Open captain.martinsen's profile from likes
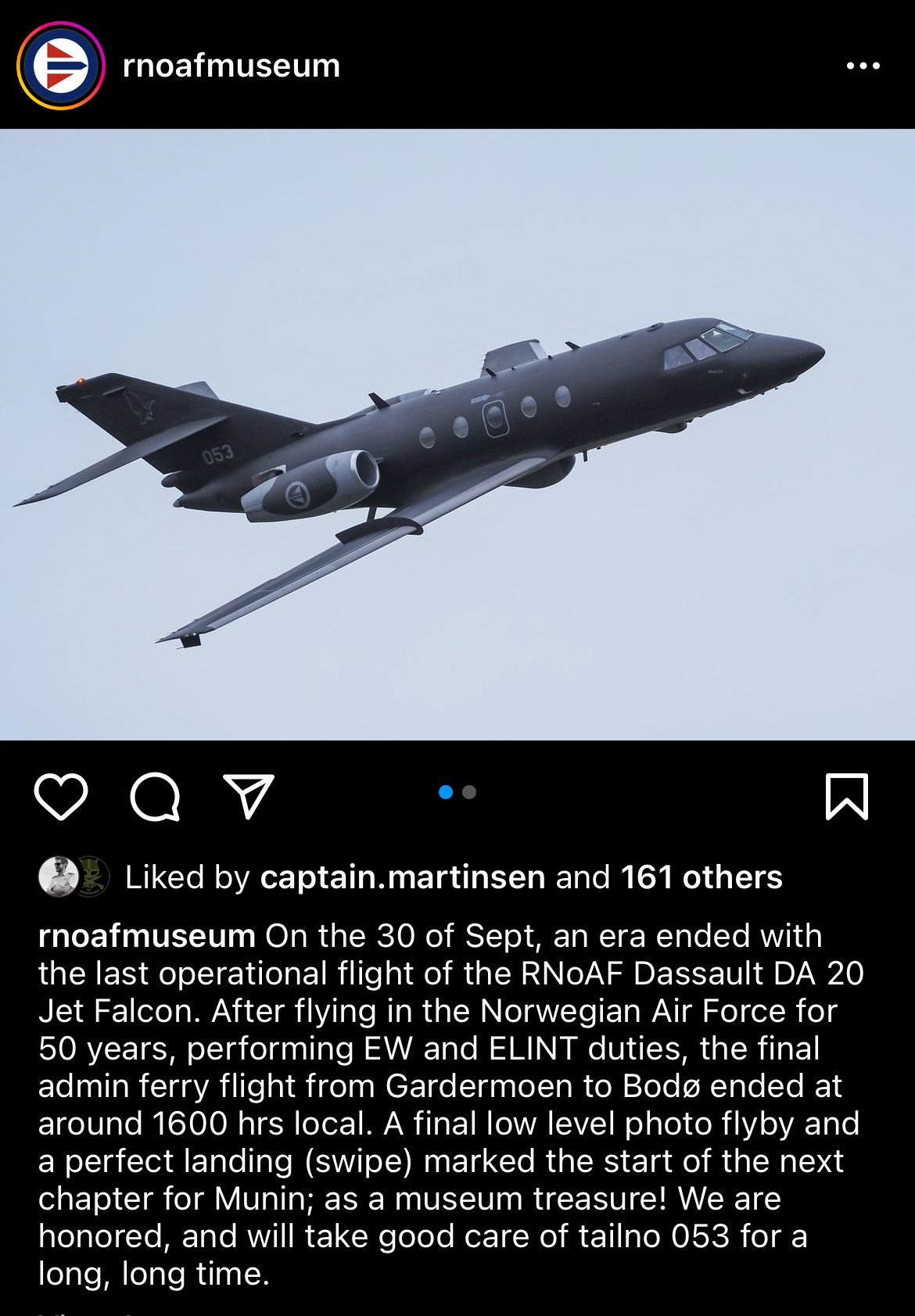 [402, 877]
